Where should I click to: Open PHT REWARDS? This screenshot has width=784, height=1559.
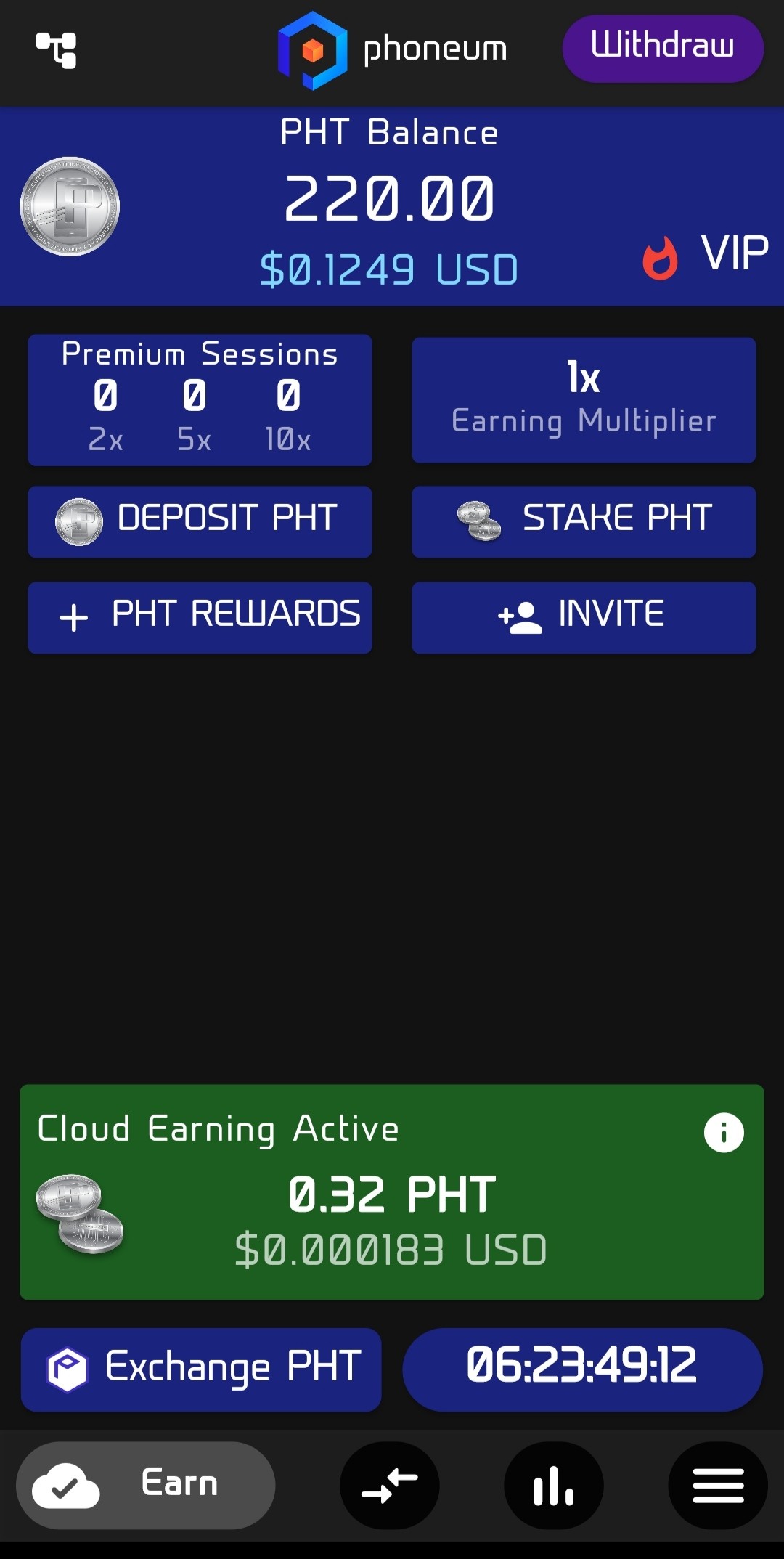point(200,617)
